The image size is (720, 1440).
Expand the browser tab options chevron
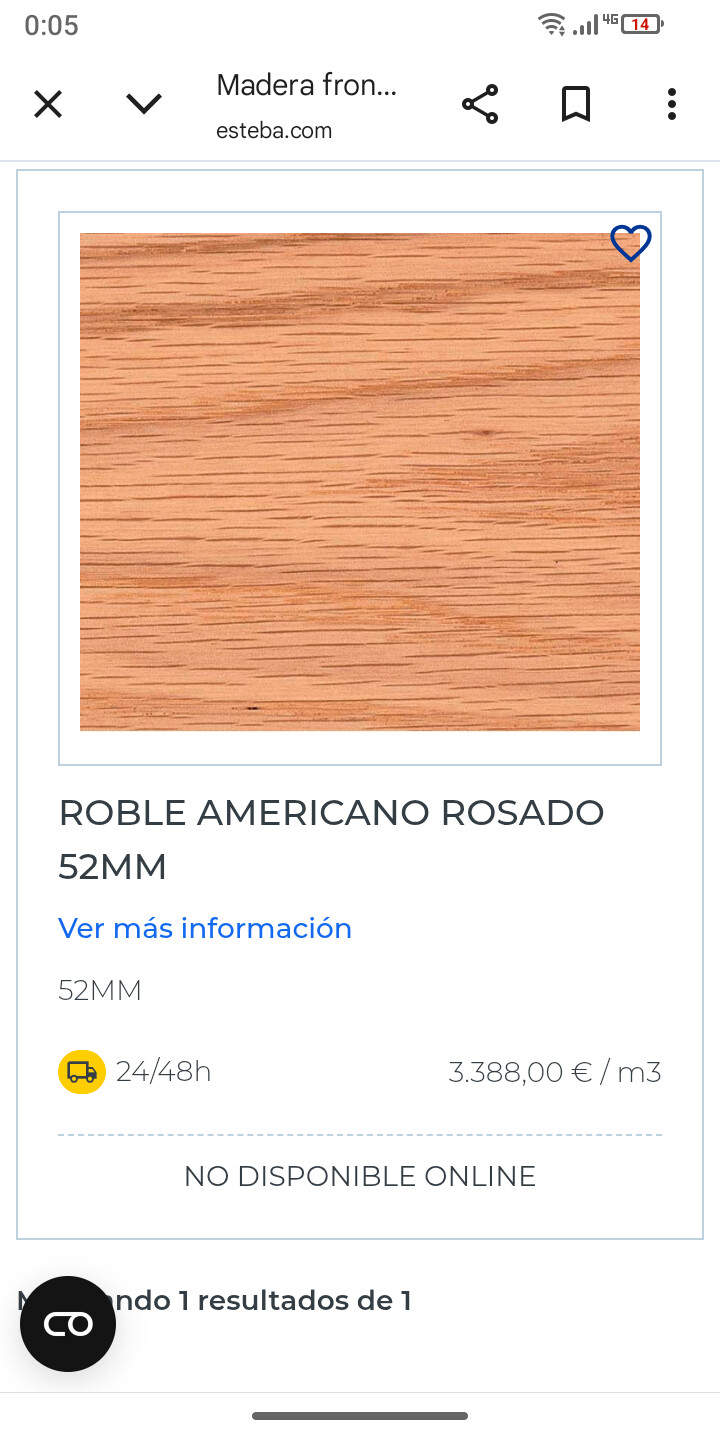coord(144,104)
